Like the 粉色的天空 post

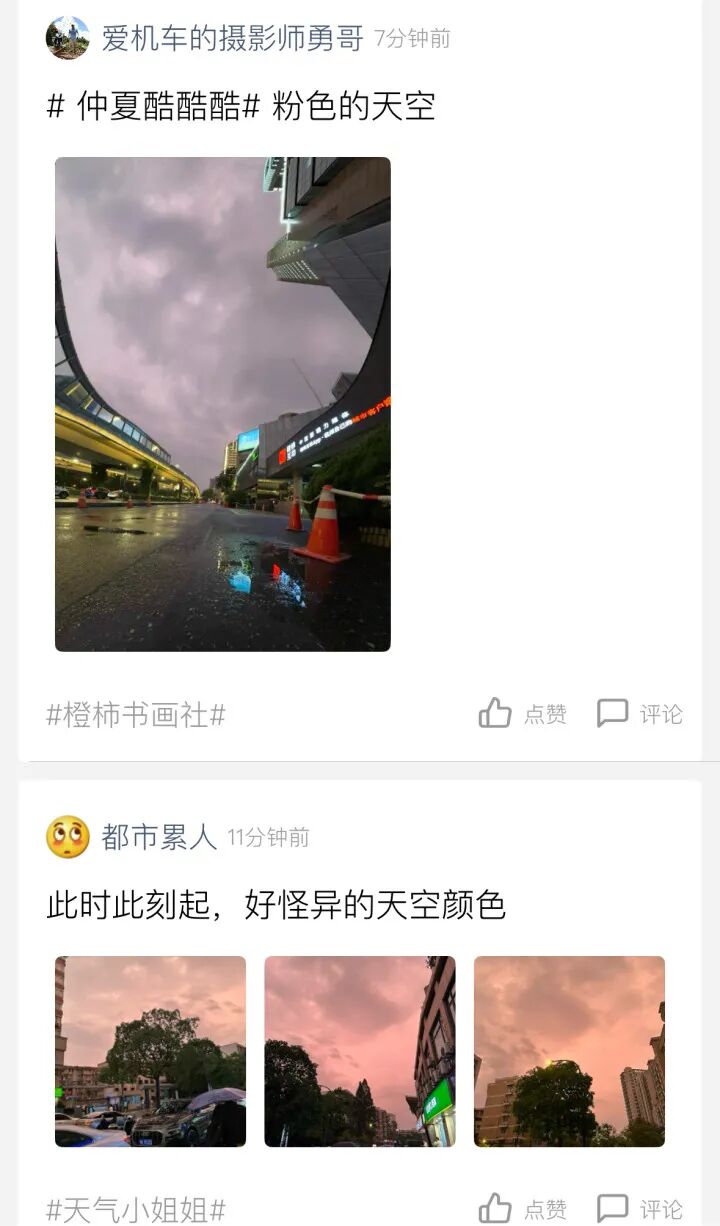[x=523, y=713]
